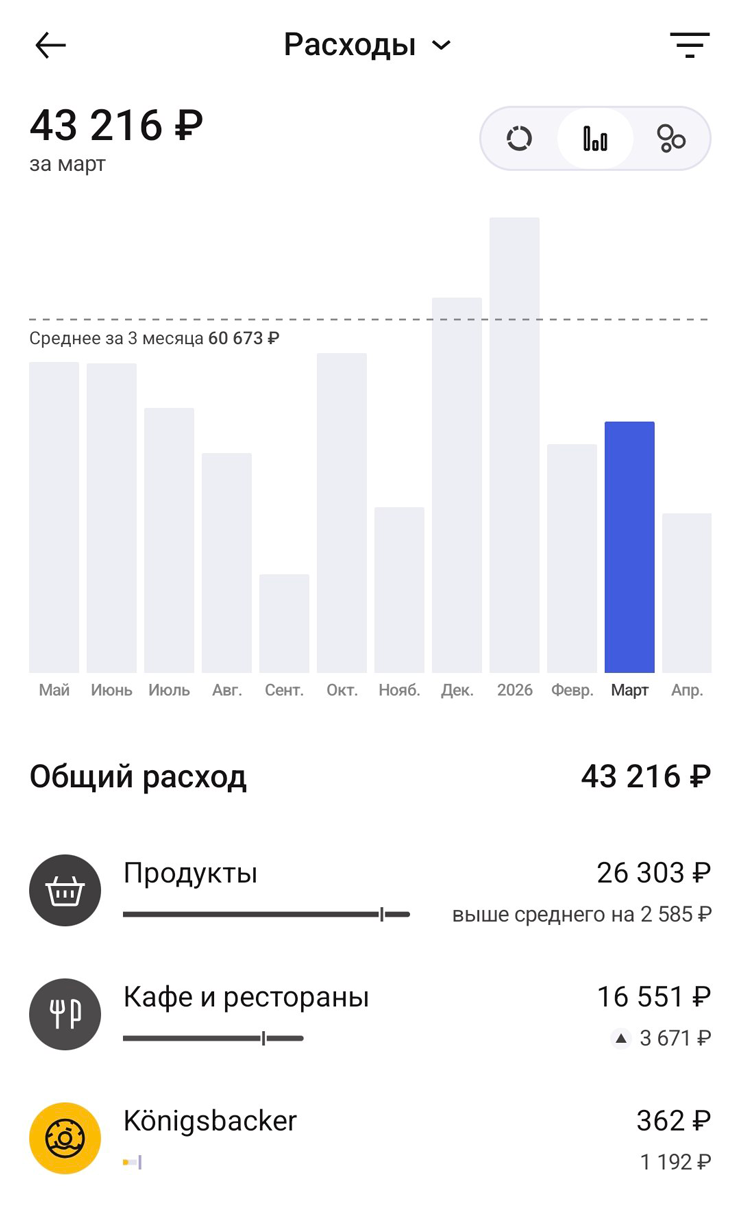The image size is (740, 1213).
Task: Switch to the donut chart view
Action: click(519, 139)
